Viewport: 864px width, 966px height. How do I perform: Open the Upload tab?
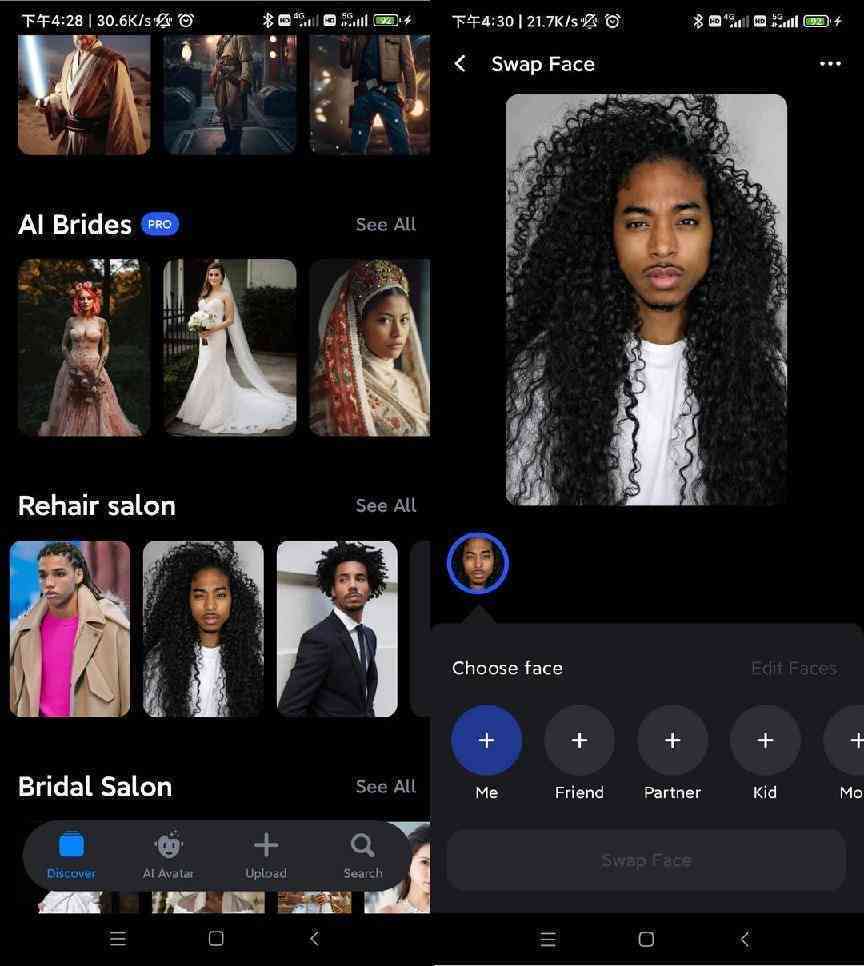tap(265, 856)
